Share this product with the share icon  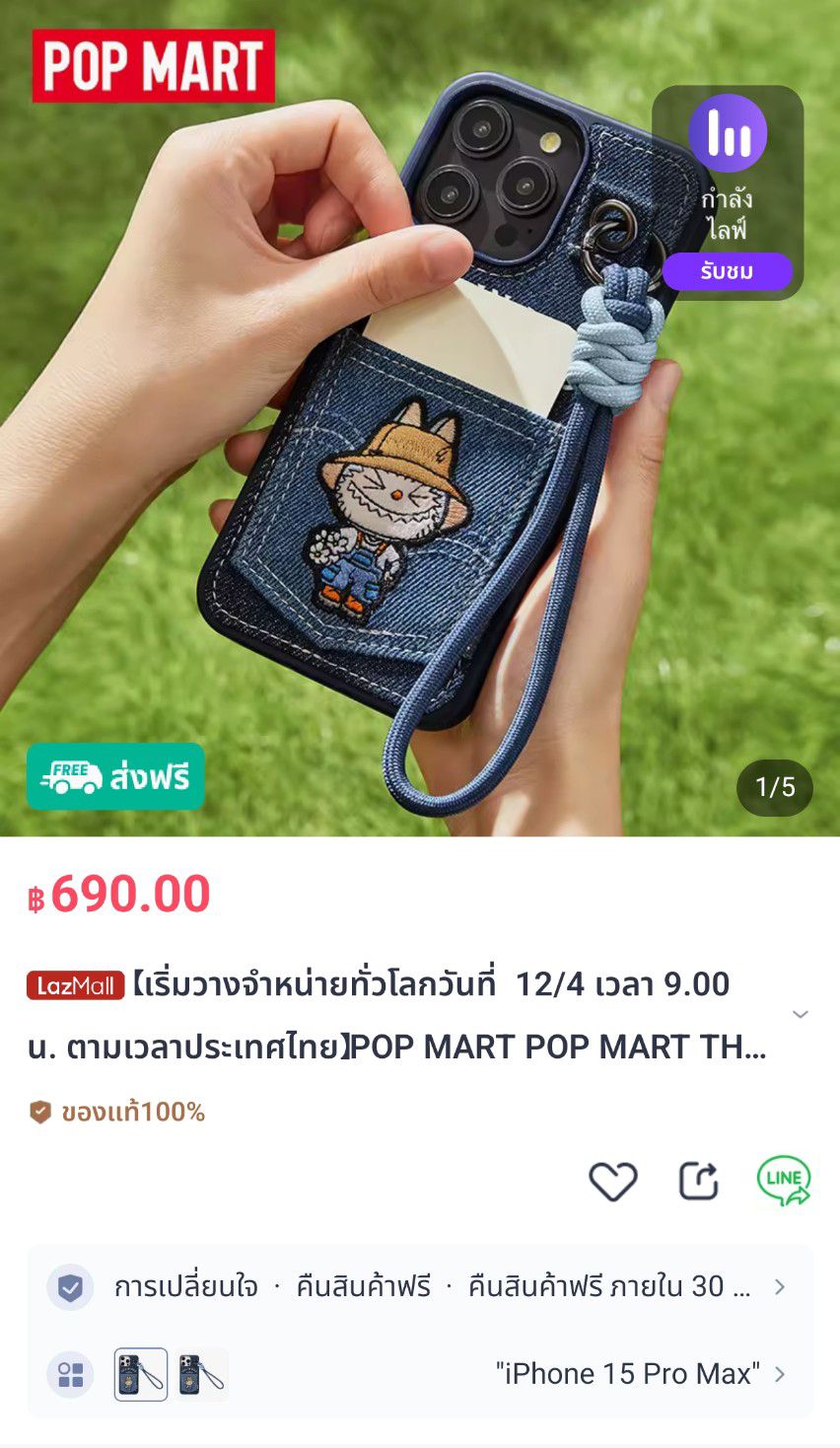[x=698, y=1181]
